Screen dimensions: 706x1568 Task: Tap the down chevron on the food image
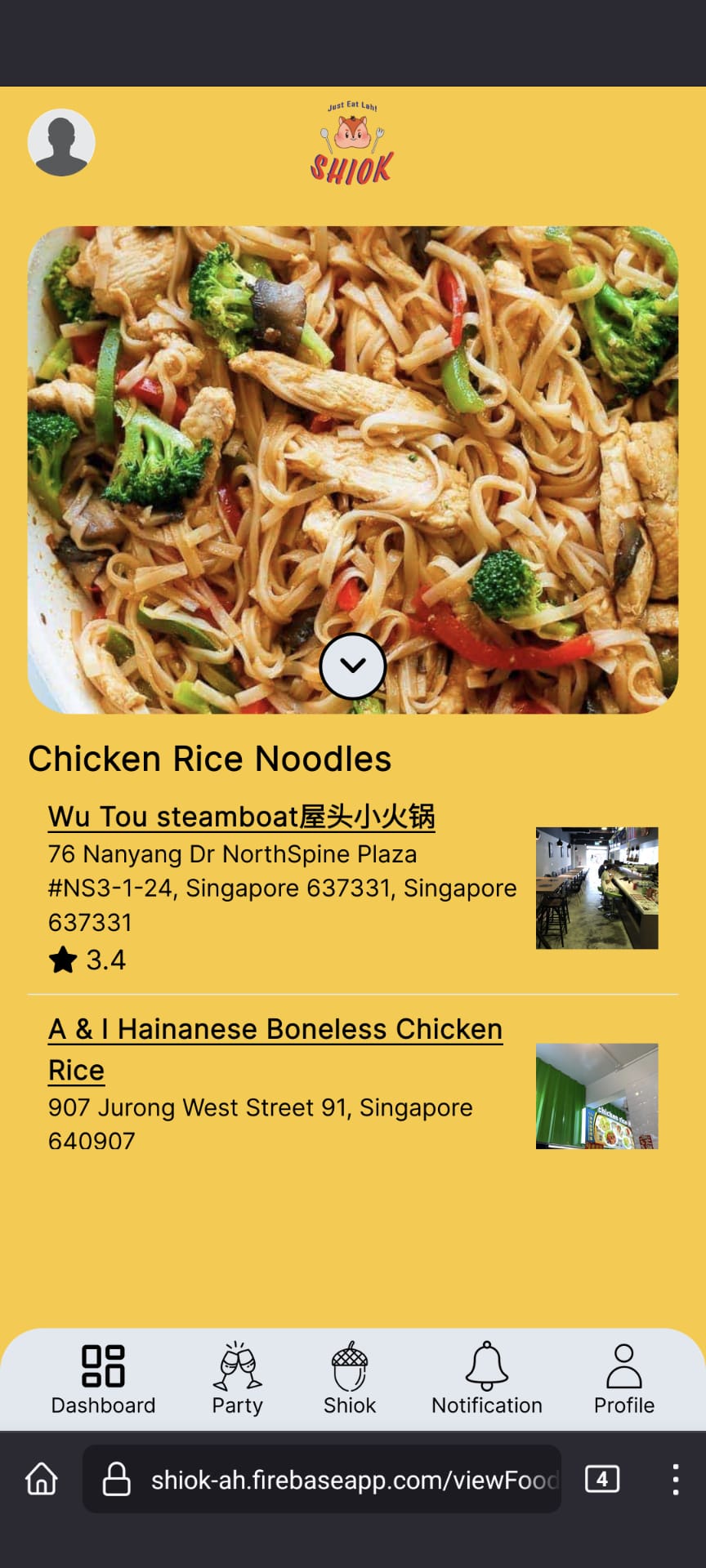353,666
